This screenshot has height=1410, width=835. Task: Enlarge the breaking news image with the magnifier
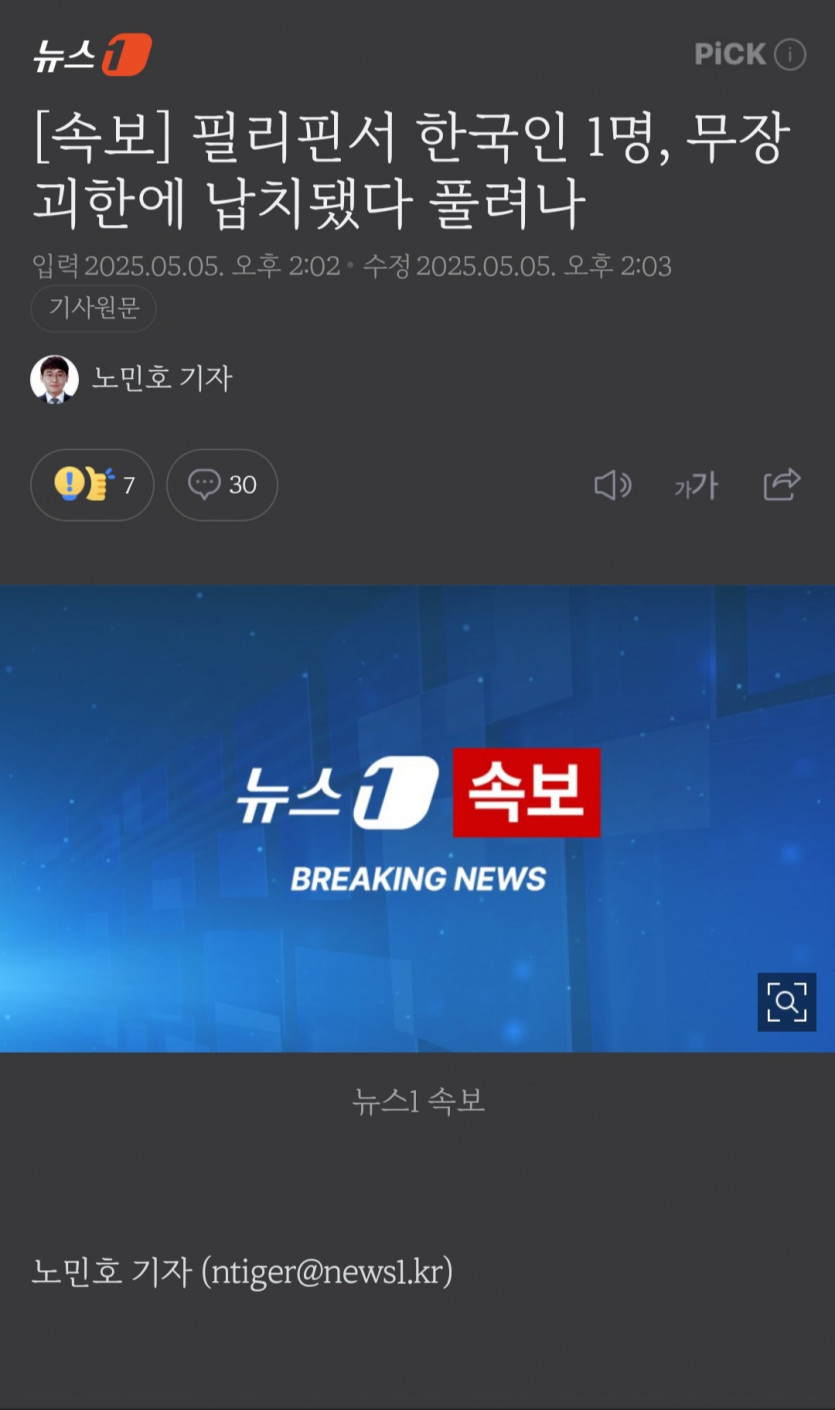786,1001
